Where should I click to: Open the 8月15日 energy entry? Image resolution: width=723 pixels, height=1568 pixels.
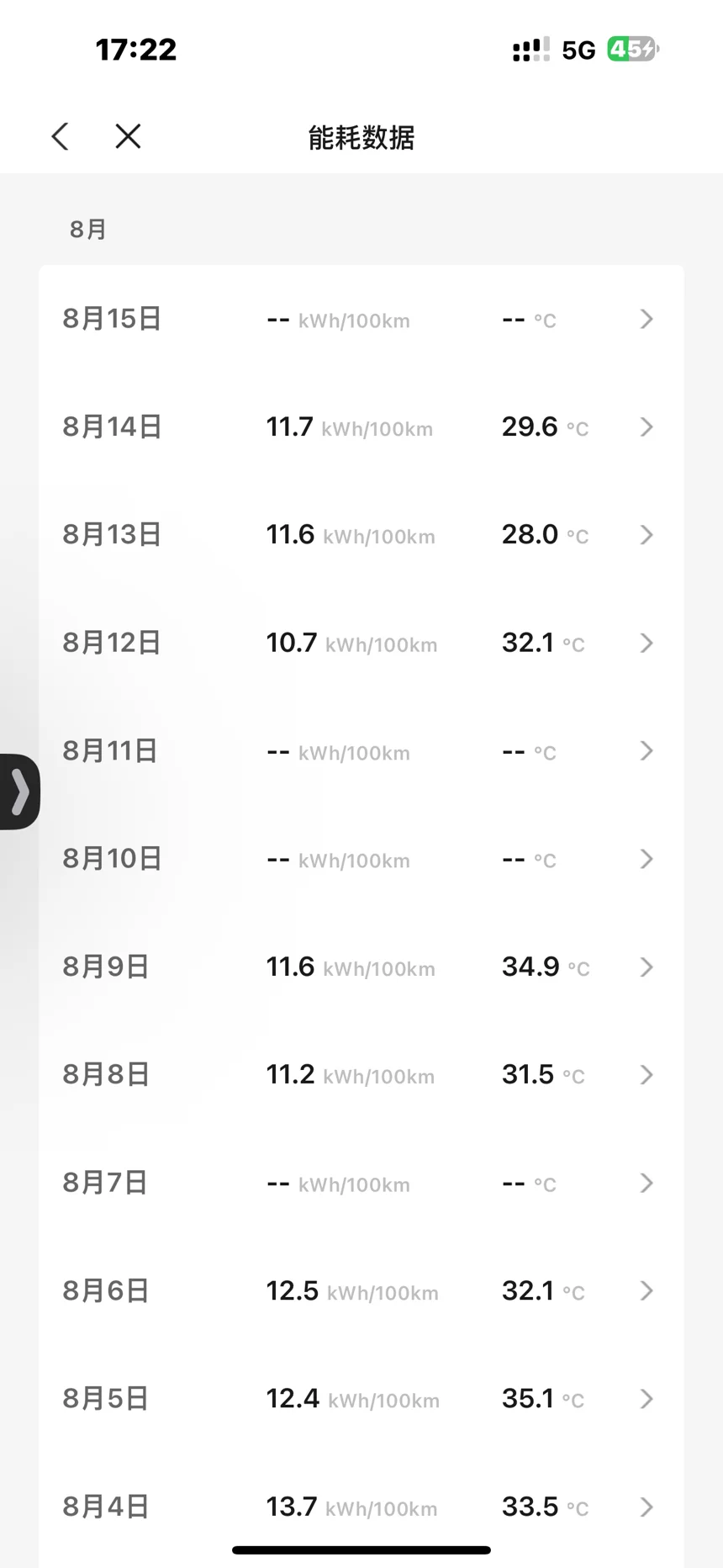pos(361,319)
